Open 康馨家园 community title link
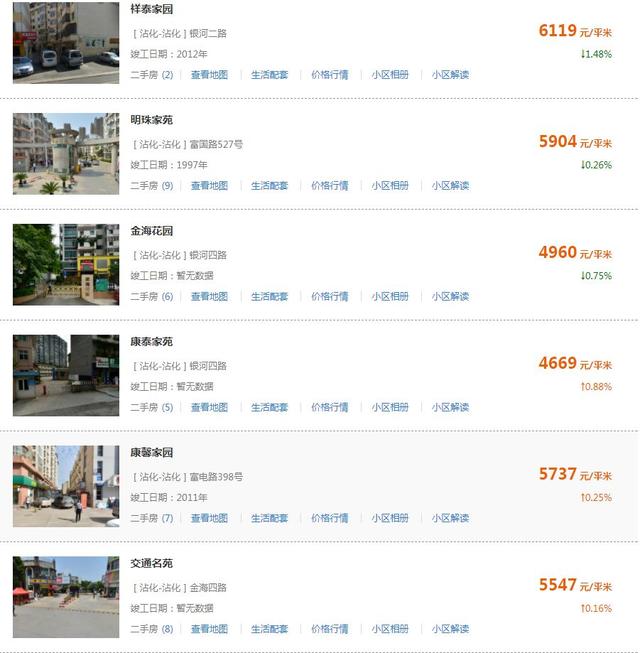The image size is (640, 653). point(151,453)
